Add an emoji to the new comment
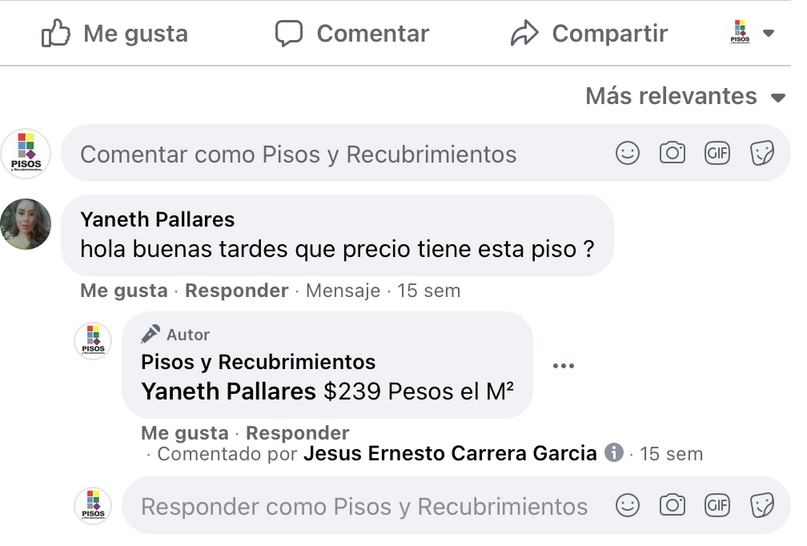The height and width of the screenshot is (546, 807). click(x=627, y=154)
